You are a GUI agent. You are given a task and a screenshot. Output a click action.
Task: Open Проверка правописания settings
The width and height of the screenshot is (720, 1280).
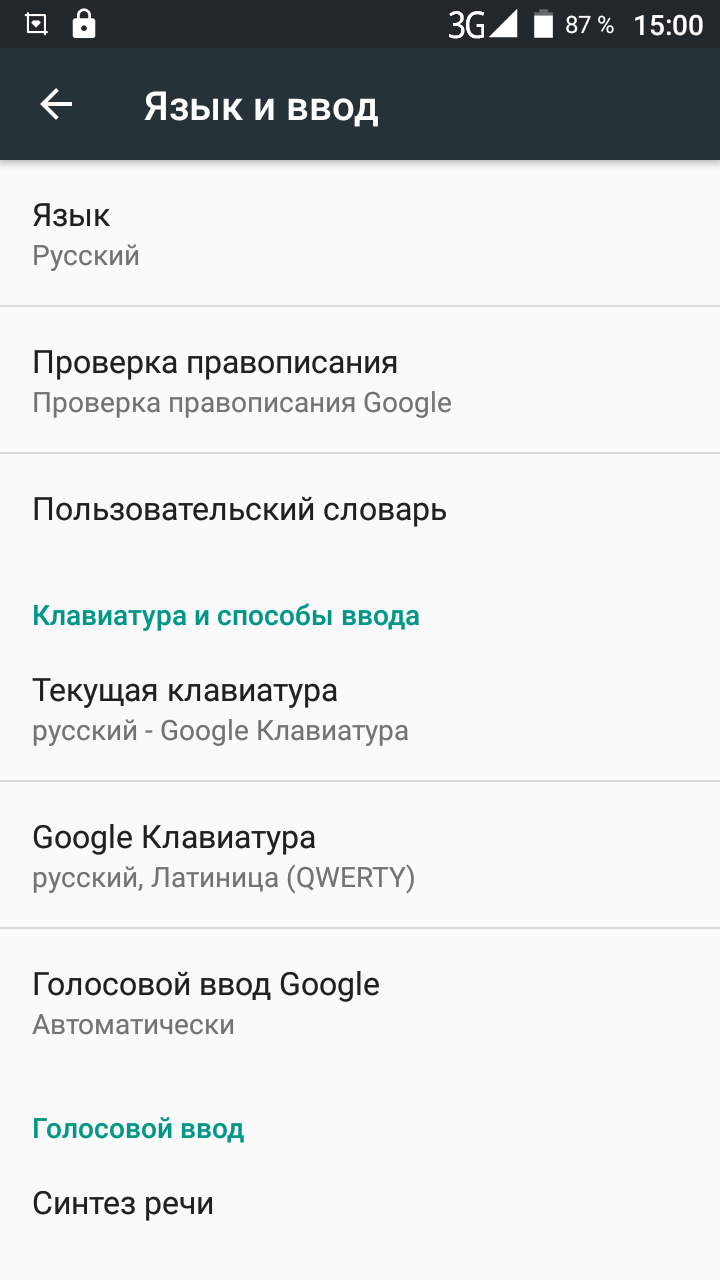tap(360, 380)
